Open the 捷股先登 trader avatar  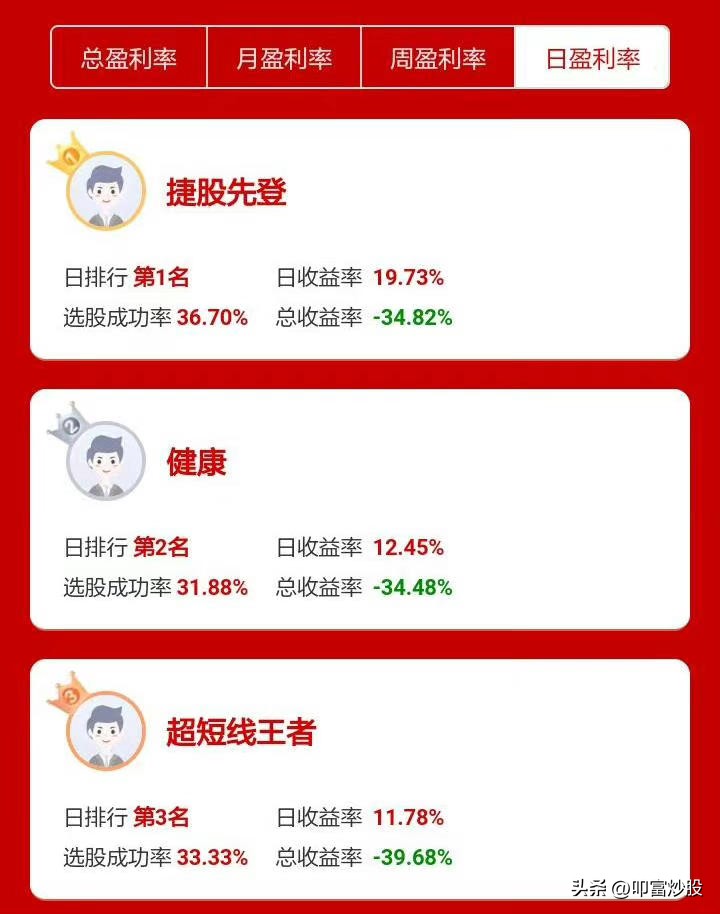(105, 190)
